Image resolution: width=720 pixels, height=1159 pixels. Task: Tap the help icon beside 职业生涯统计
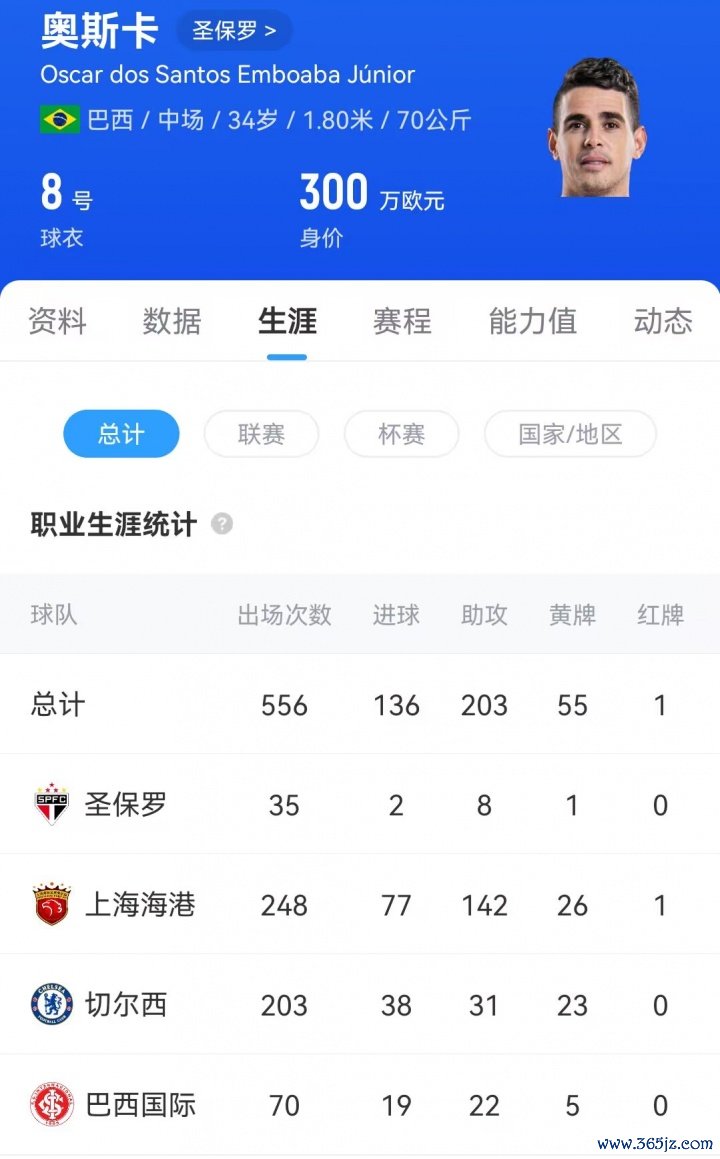tap(222, 524)
